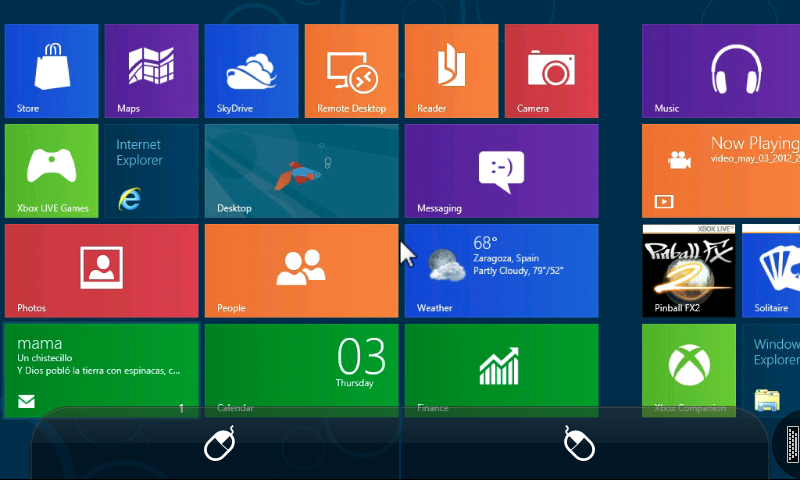800x480 pixels.
Task: Launch Pinball FX2 game tile
Action: 688,271
